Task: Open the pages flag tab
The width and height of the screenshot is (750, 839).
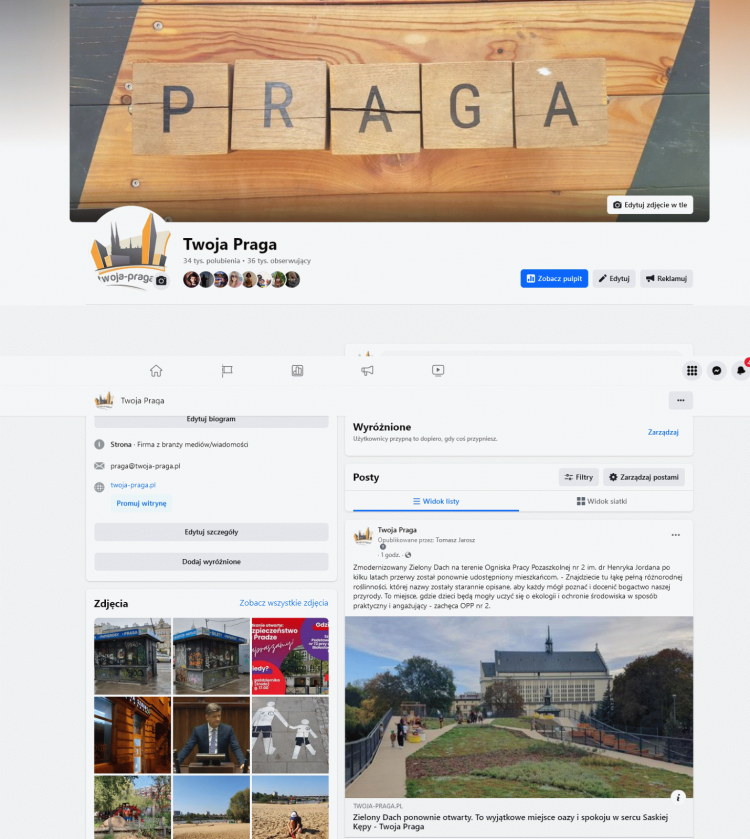Action: pyautogui.click(x=227, y=370)
